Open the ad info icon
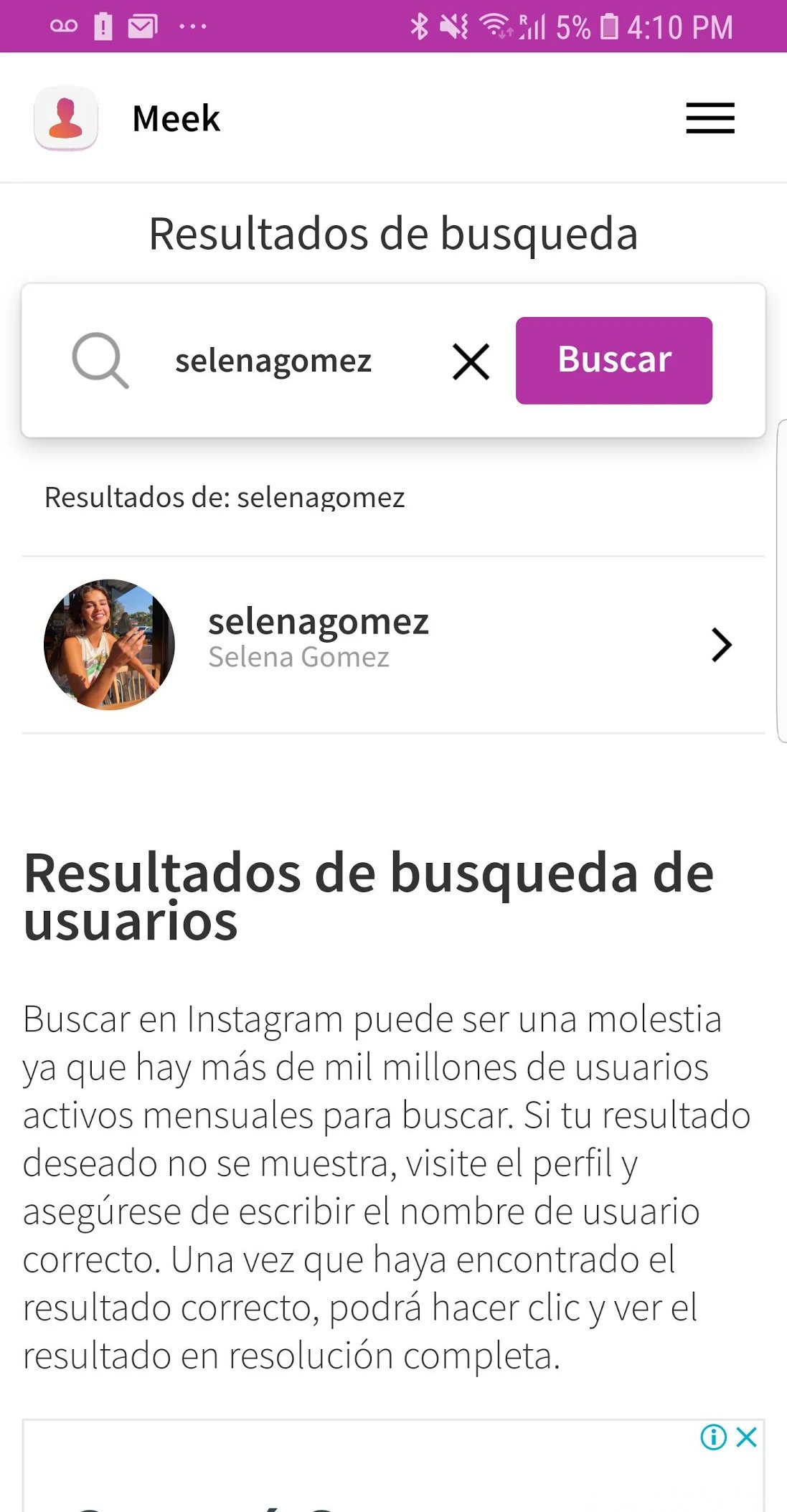Screen dimensions: 787x1512 coord(713,1437)
